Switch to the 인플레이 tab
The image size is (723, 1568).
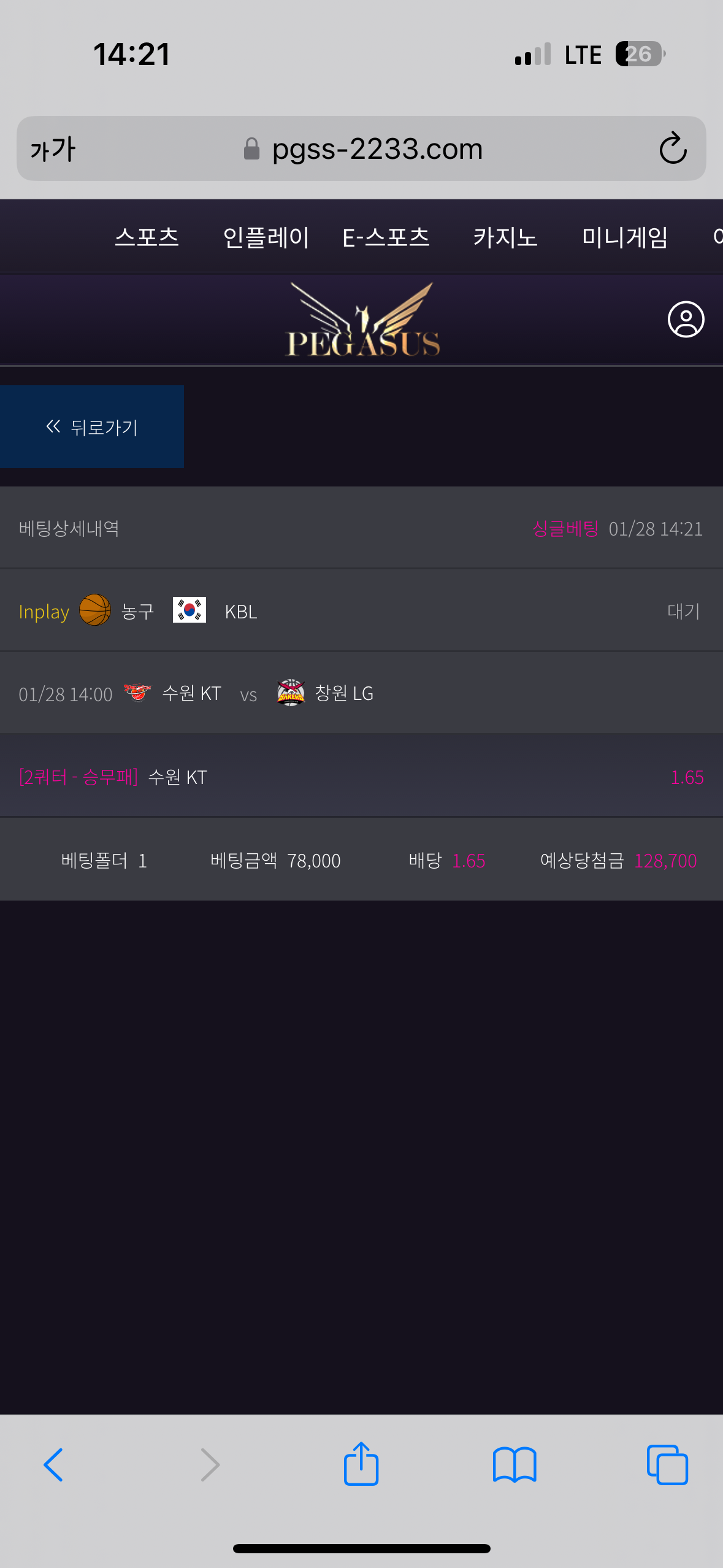(266, 237)
